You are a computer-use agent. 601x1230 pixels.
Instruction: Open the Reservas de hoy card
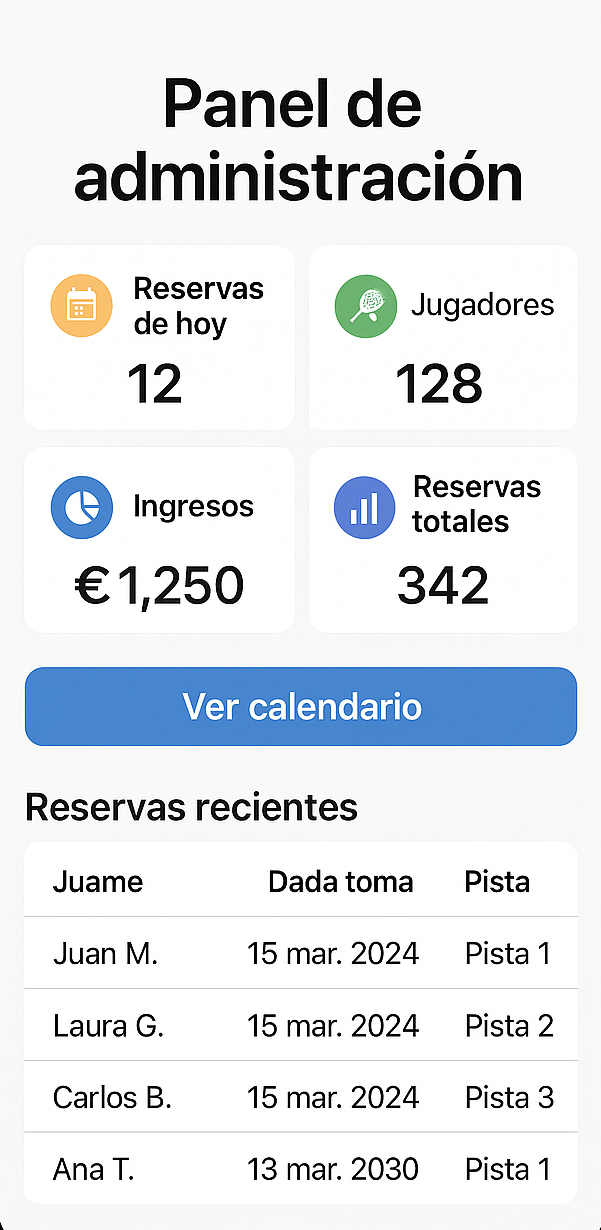159,337
